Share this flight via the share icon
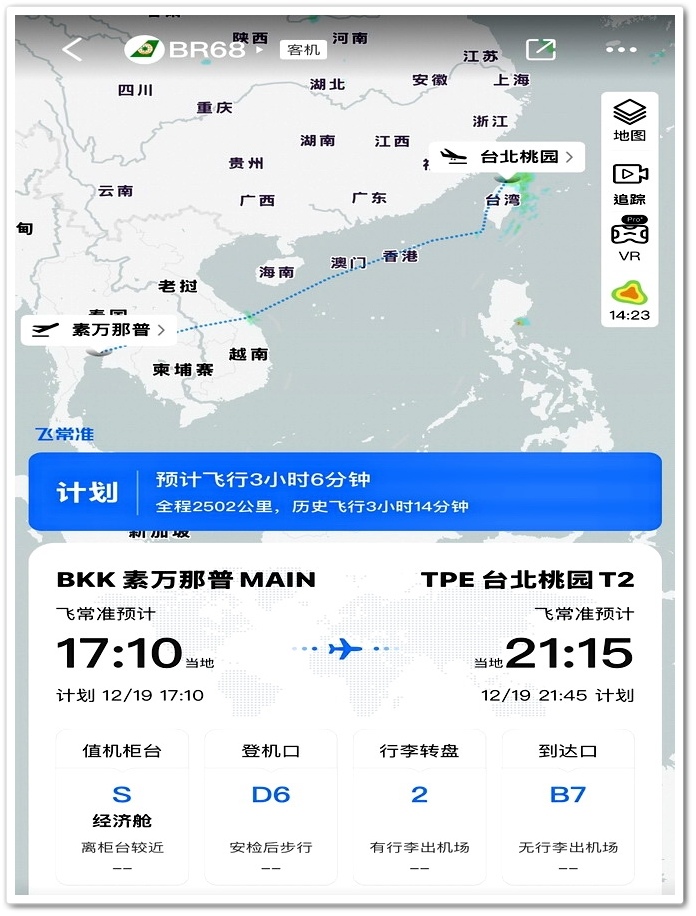This screenshot has height=916, width=696. (x=540, y=50)
